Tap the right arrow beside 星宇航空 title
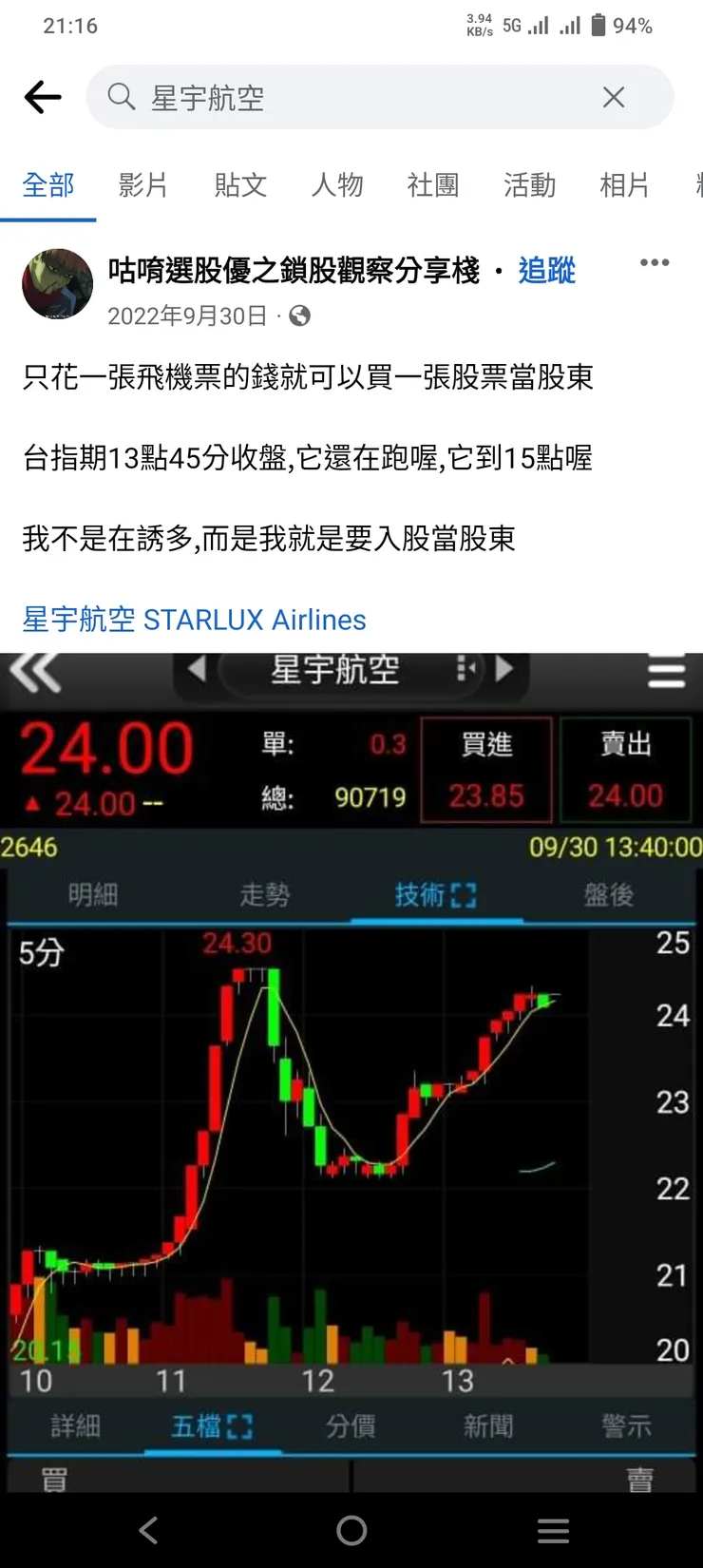The height and width of the screenshot is (1568, 703). [505, 671]
